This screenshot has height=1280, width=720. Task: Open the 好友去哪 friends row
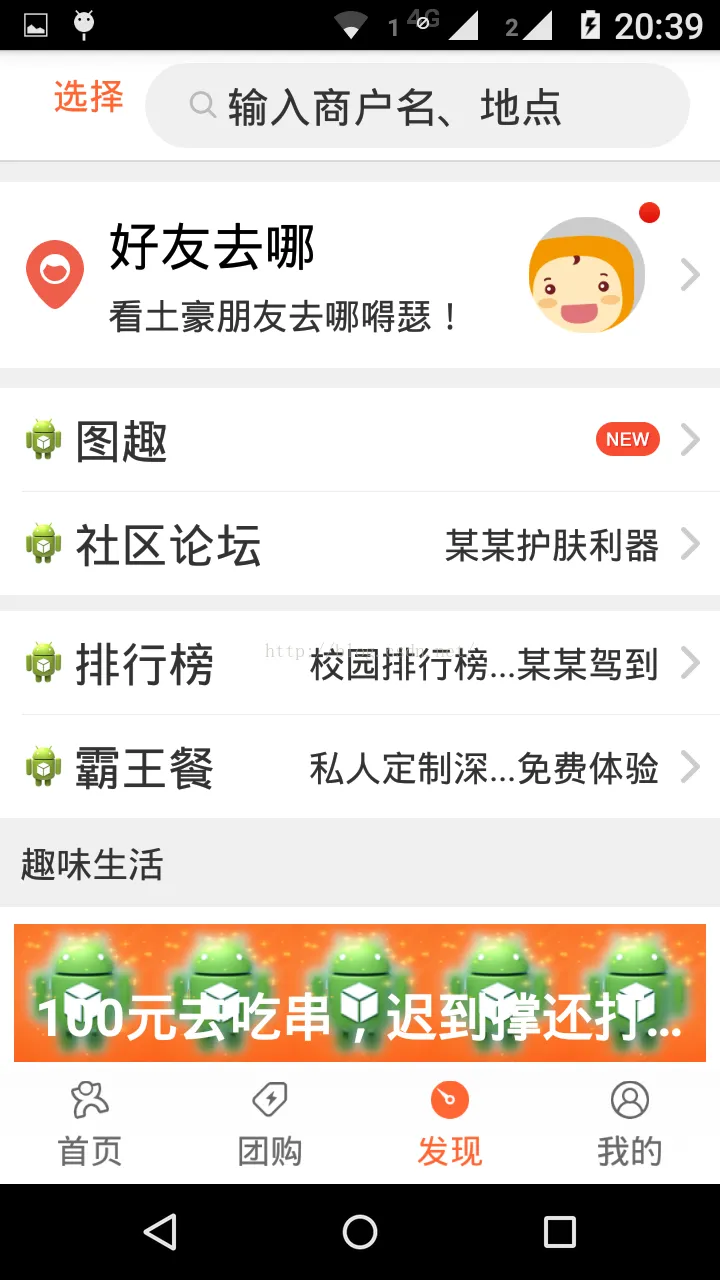360,274
